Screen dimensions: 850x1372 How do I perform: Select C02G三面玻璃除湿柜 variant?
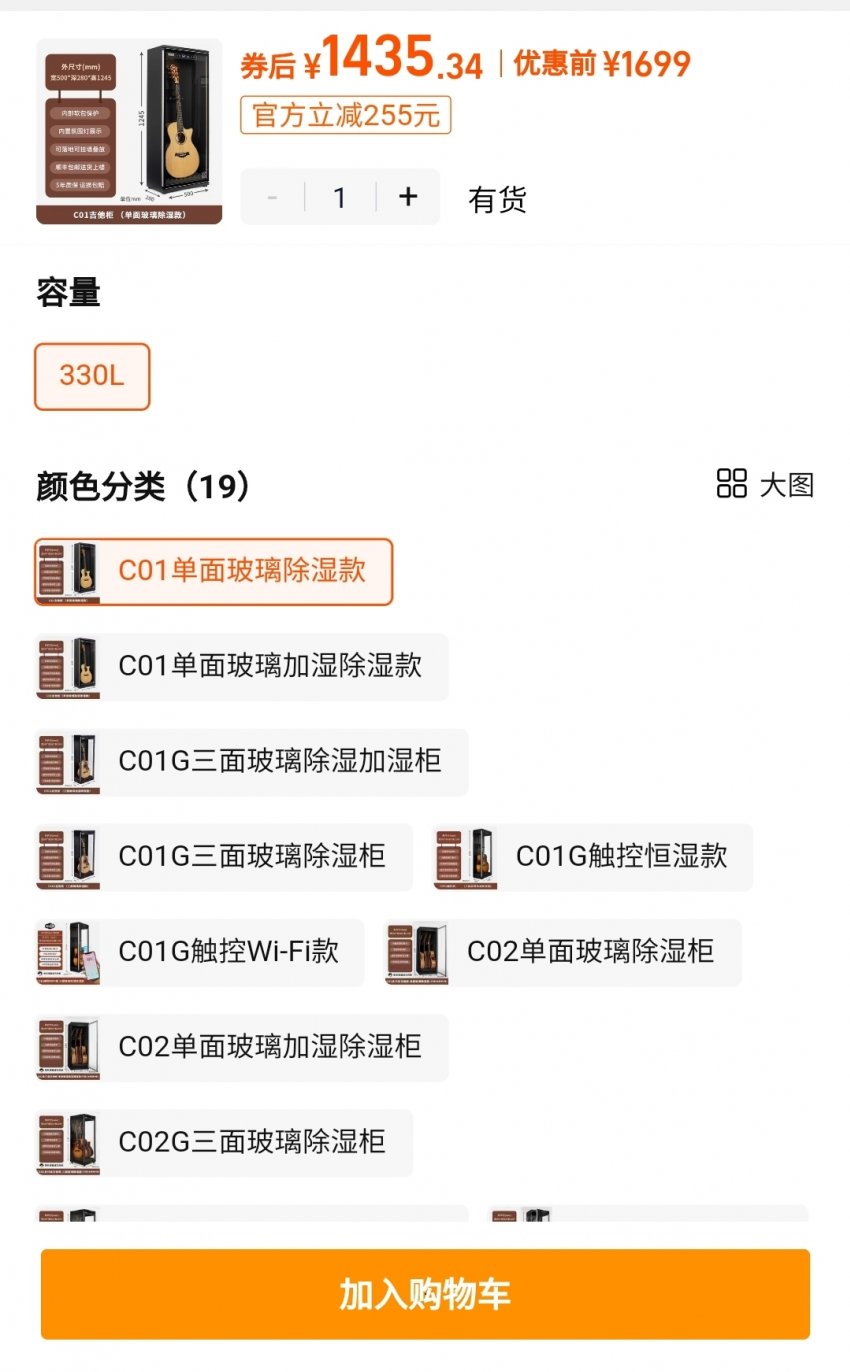[x=224, y=1142]
